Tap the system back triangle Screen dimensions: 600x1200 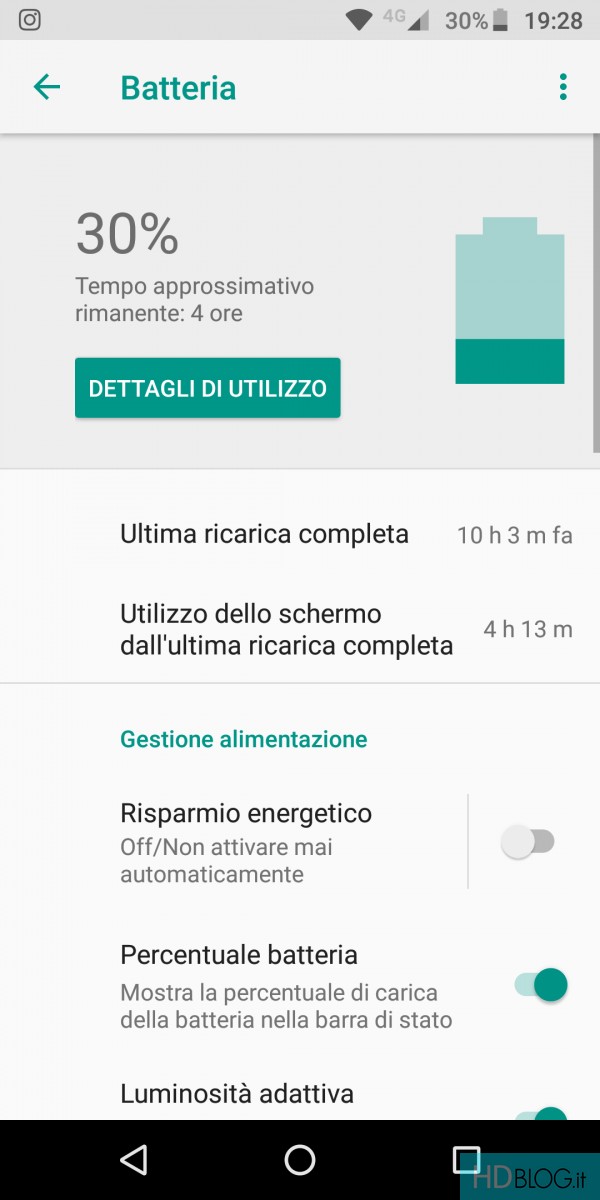(x=133, y=1159)
